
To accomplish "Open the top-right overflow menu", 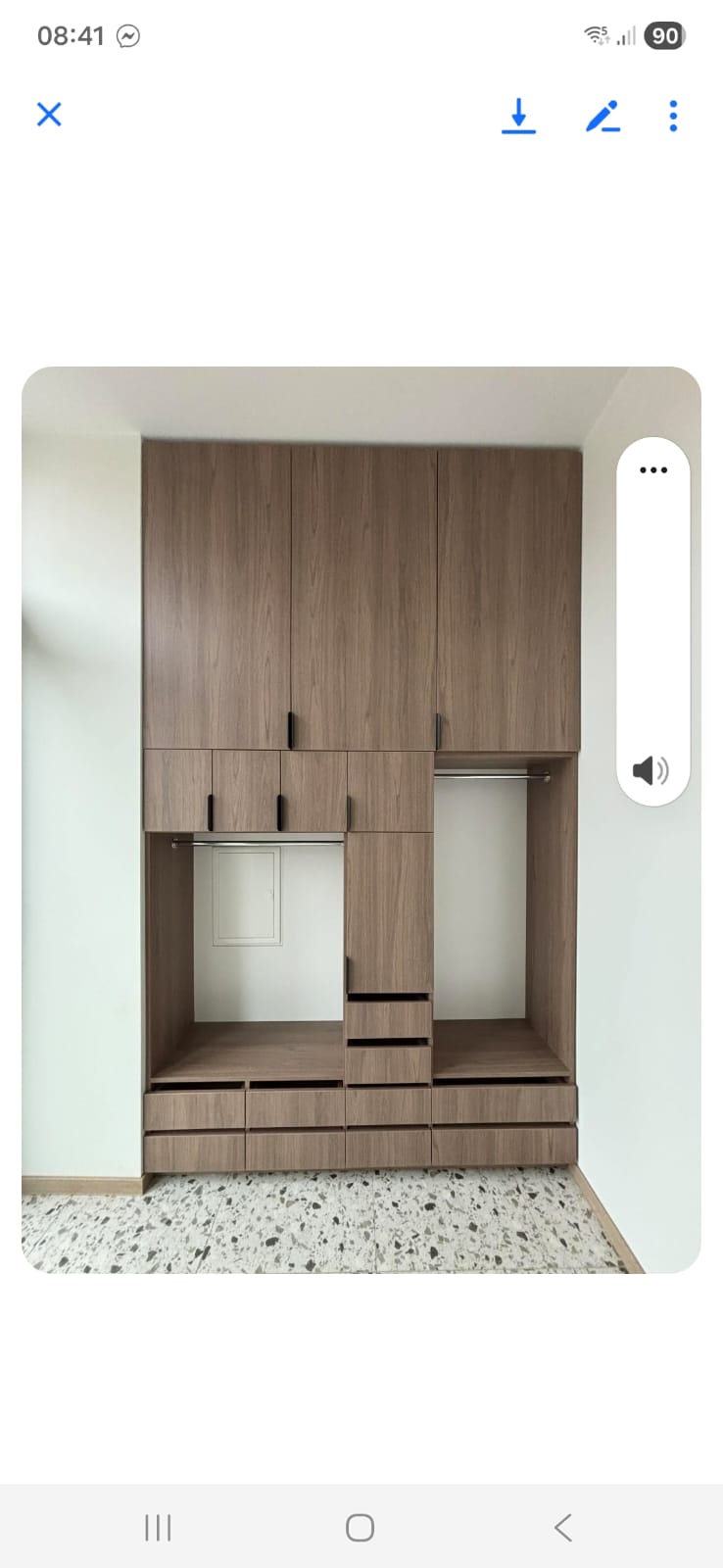I will coord(673,116).
